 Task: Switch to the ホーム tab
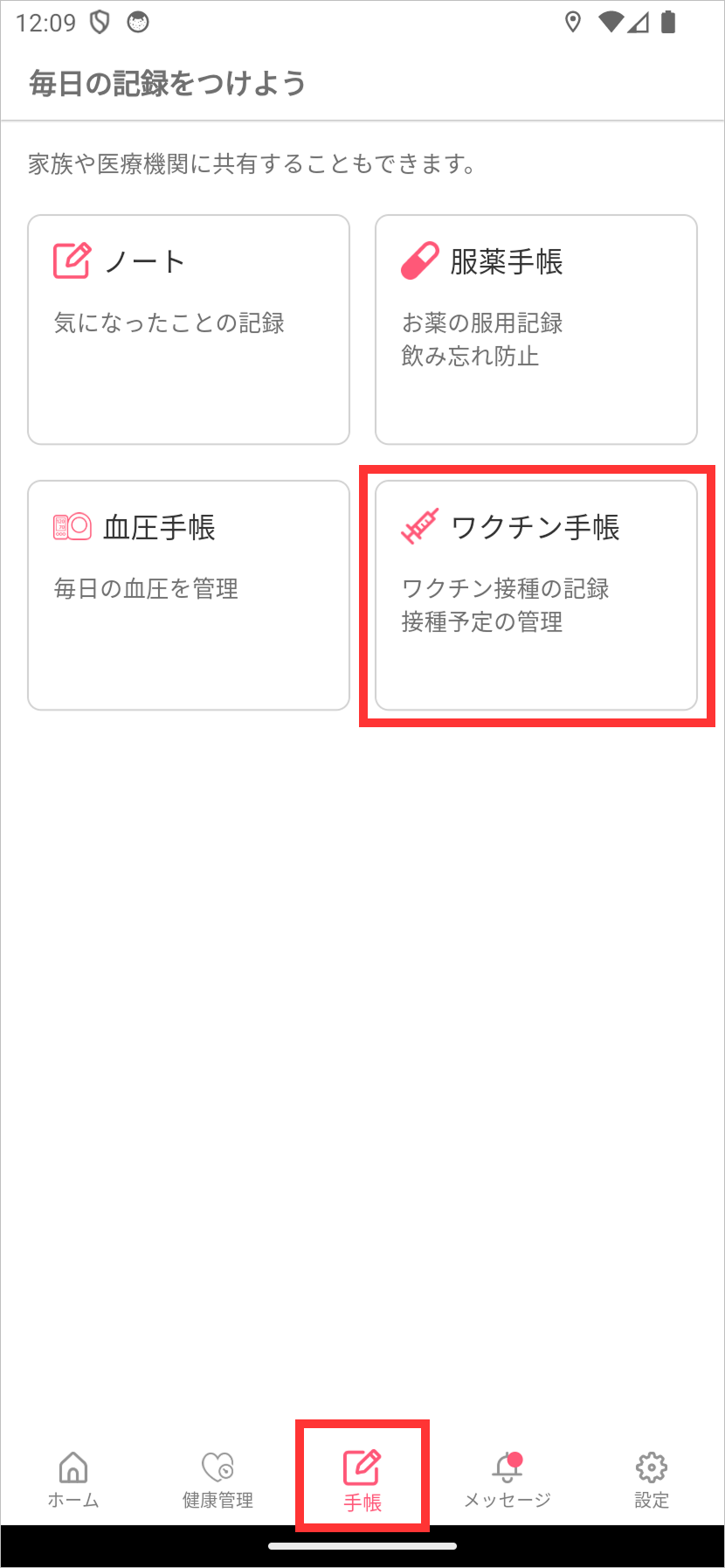pyautogui.click(x=73, y=1480)
